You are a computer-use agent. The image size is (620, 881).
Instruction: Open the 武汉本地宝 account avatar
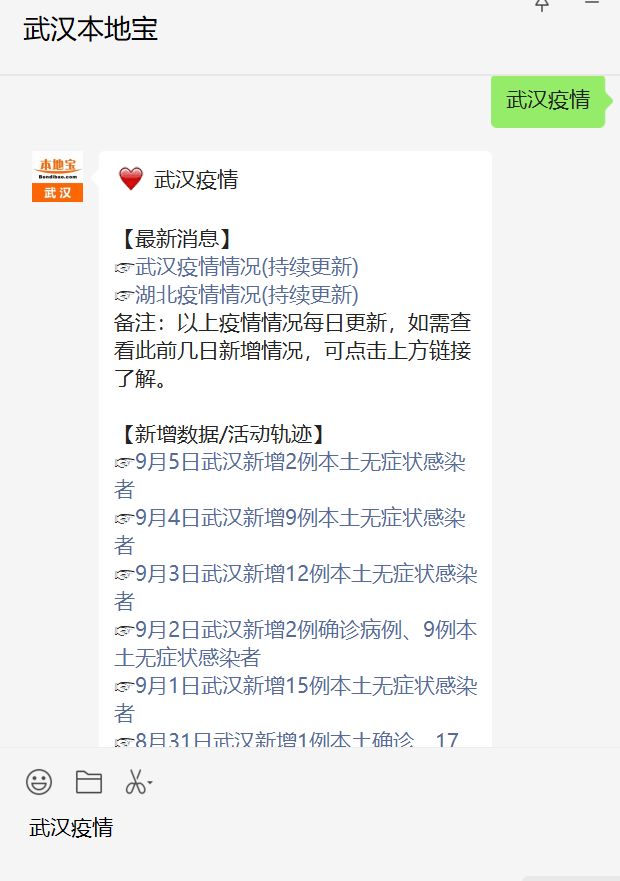click(x=58, y=177)
